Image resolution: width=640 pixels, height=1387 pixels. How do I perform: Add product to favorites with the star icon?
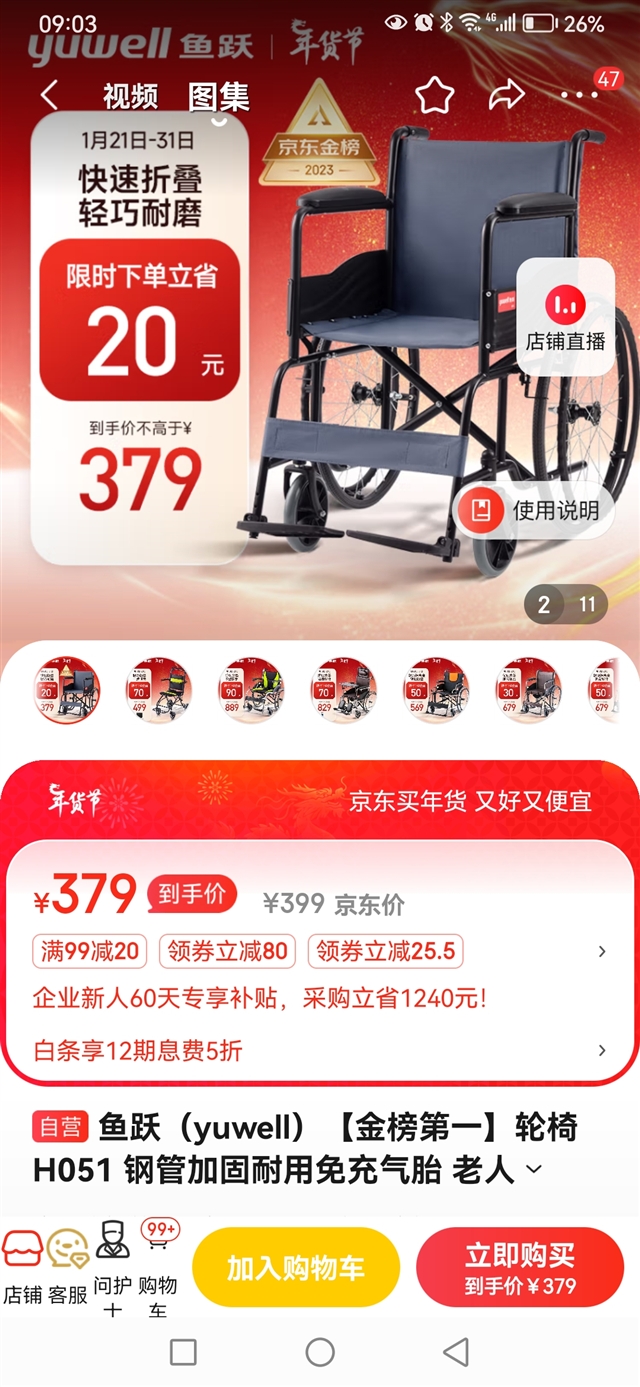[x=435, y=96]
